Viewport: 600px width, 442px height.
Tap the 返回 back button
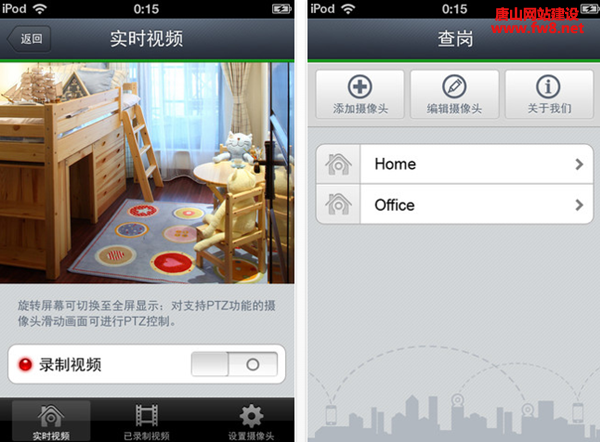29,40
